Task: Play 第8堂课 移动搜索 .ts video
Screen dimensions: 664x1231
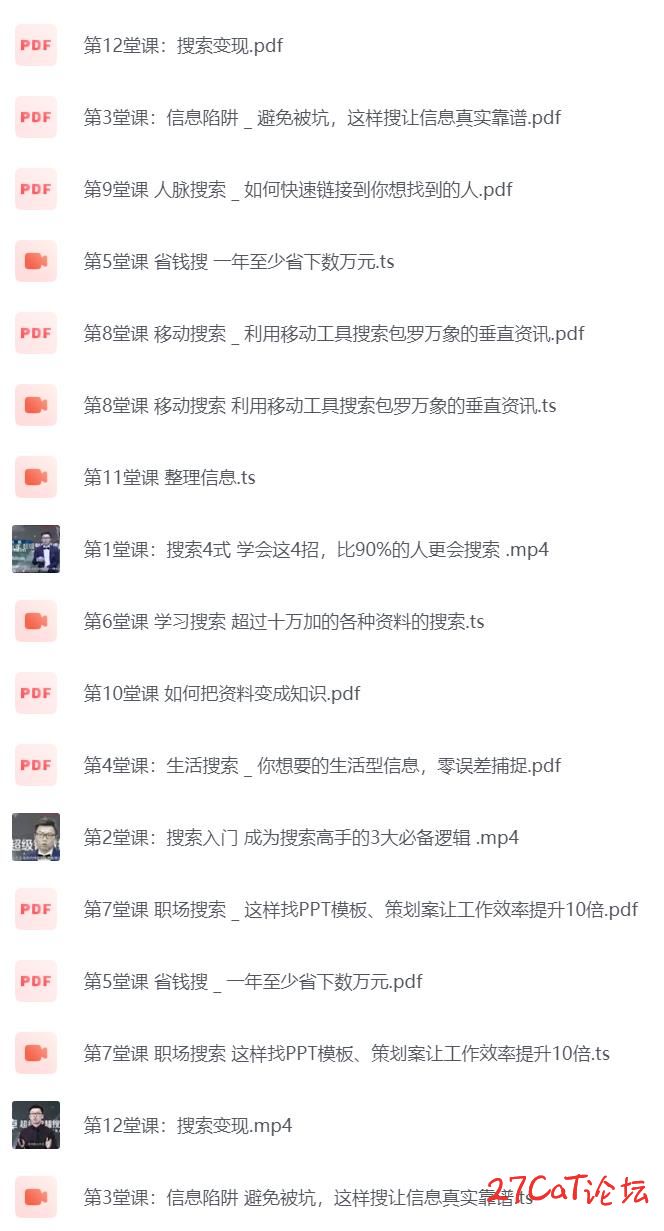Action: pos(320,406)
